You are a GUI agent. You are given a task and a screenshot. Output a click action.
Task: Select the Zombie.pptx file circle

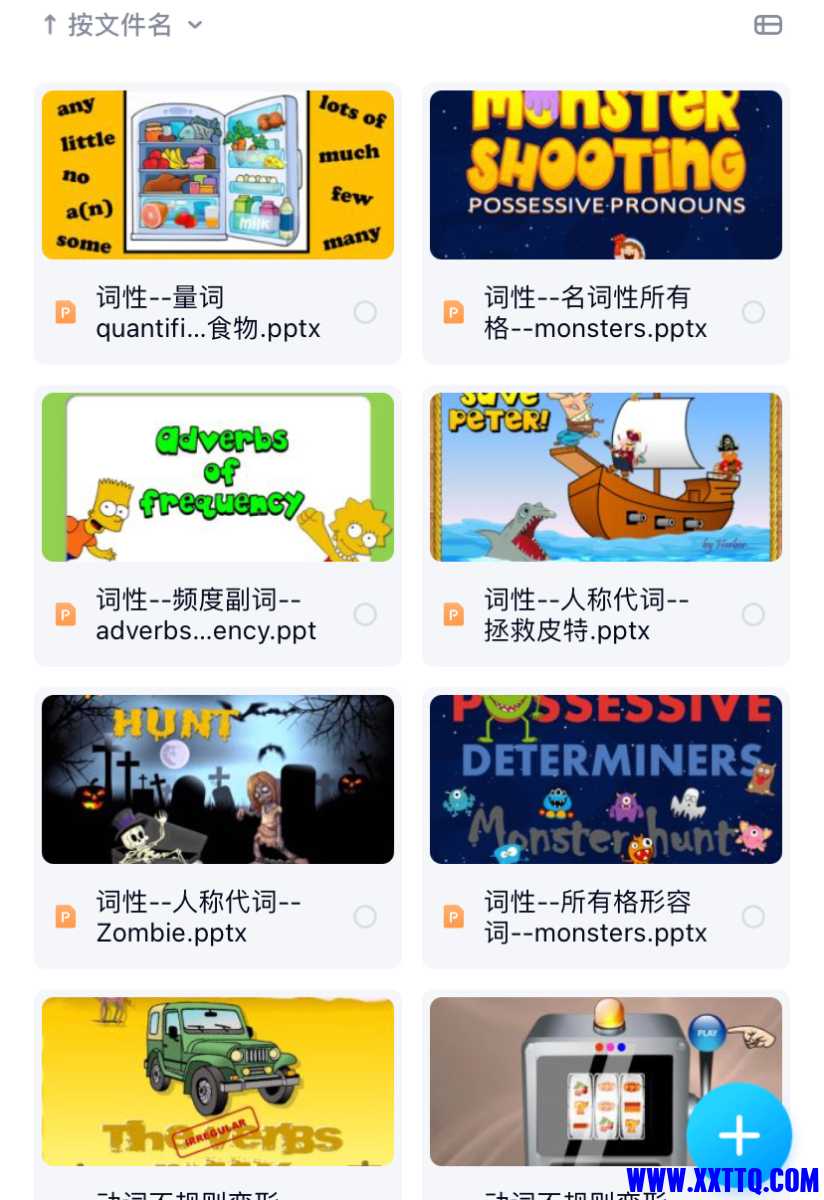tap(365, 916)
